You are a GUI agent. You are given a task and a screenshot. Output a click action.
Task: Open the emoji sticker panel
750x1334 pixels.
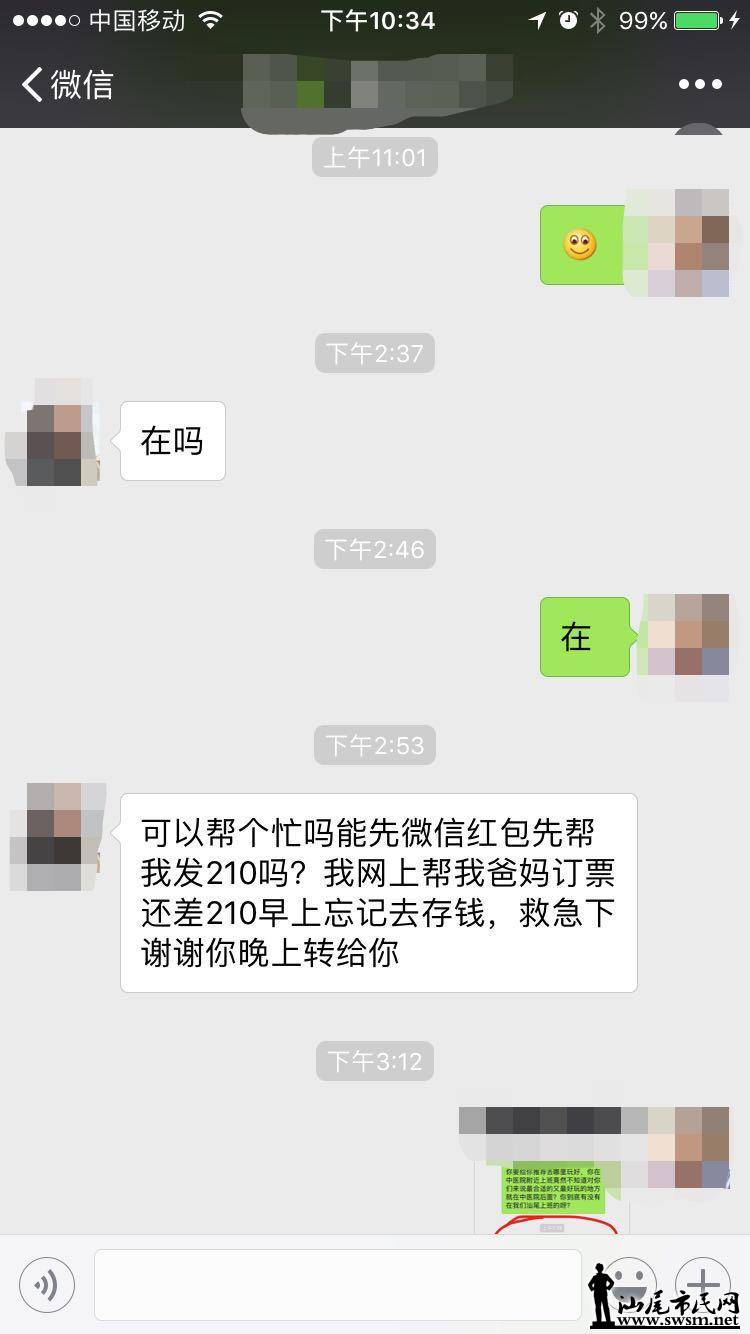coord(627,1284)
